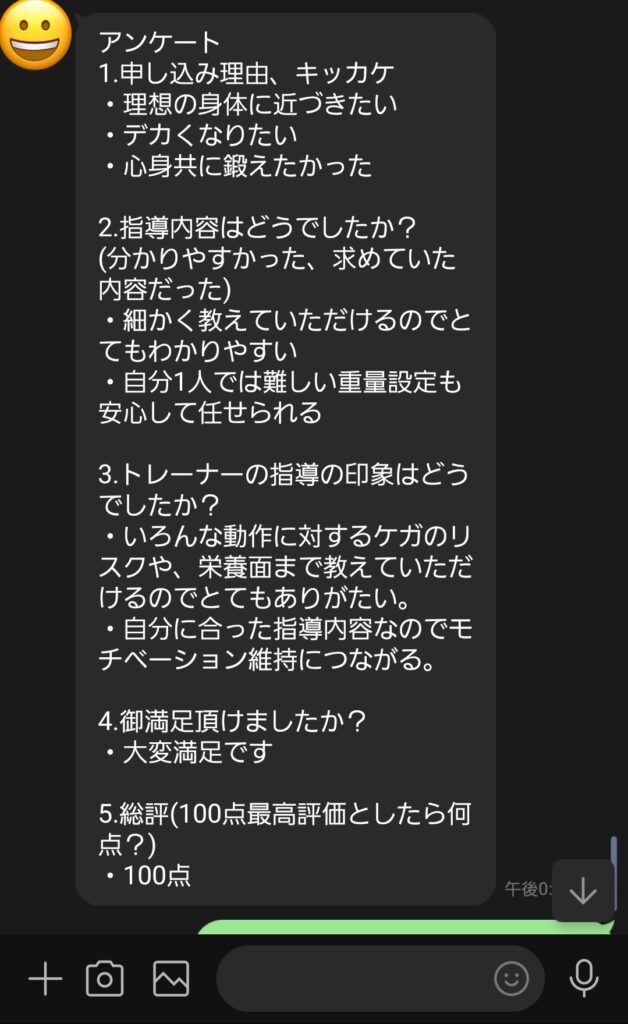Open the plus attachment menu
Image resolution: width=628 pixels, height=1024 pixels.
click(45, 979)
